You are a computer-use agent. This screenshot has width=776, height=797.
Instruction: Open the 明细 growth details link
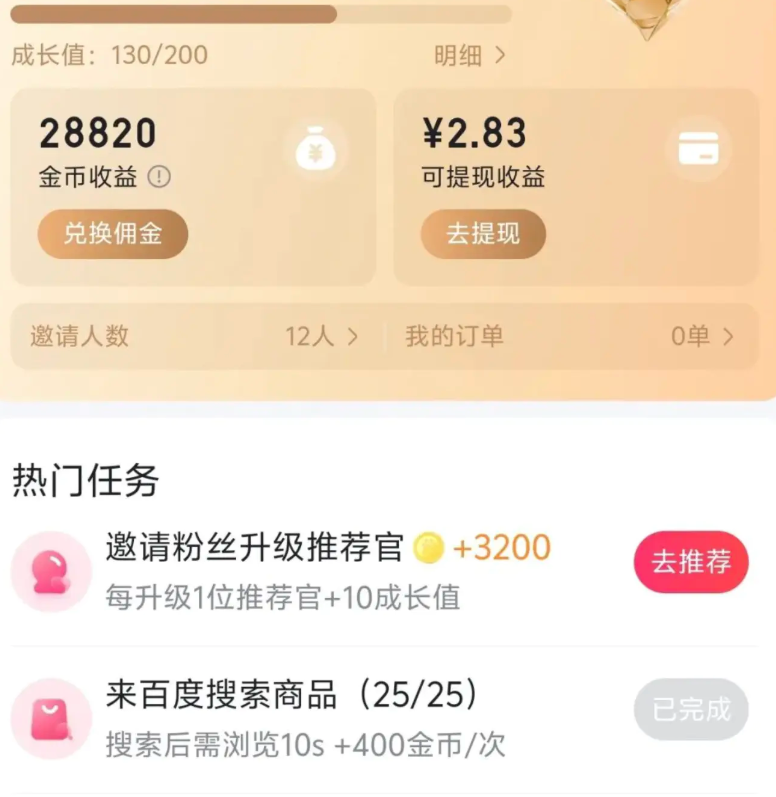click(469, 56)
